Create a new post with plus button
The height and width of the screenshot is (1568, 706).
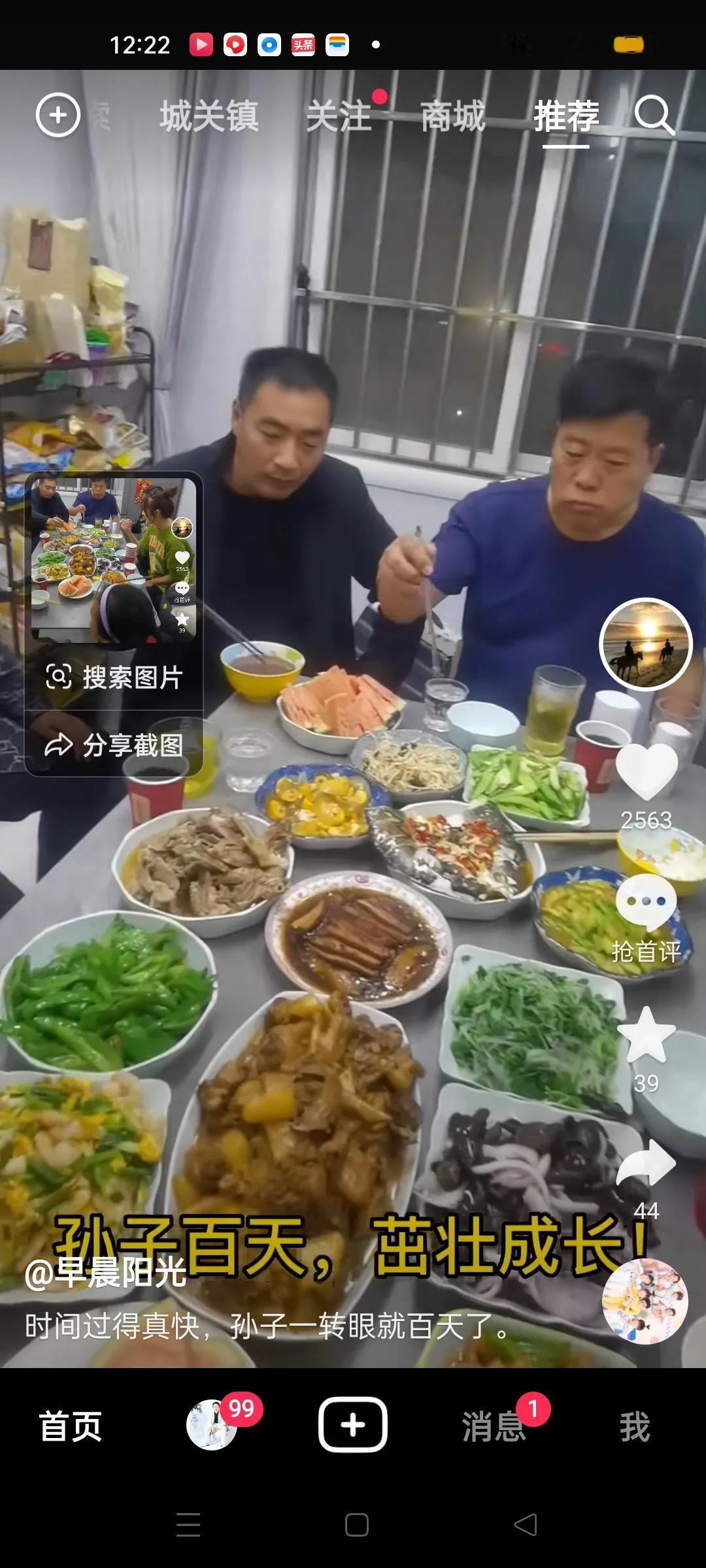coord(353,1425)
